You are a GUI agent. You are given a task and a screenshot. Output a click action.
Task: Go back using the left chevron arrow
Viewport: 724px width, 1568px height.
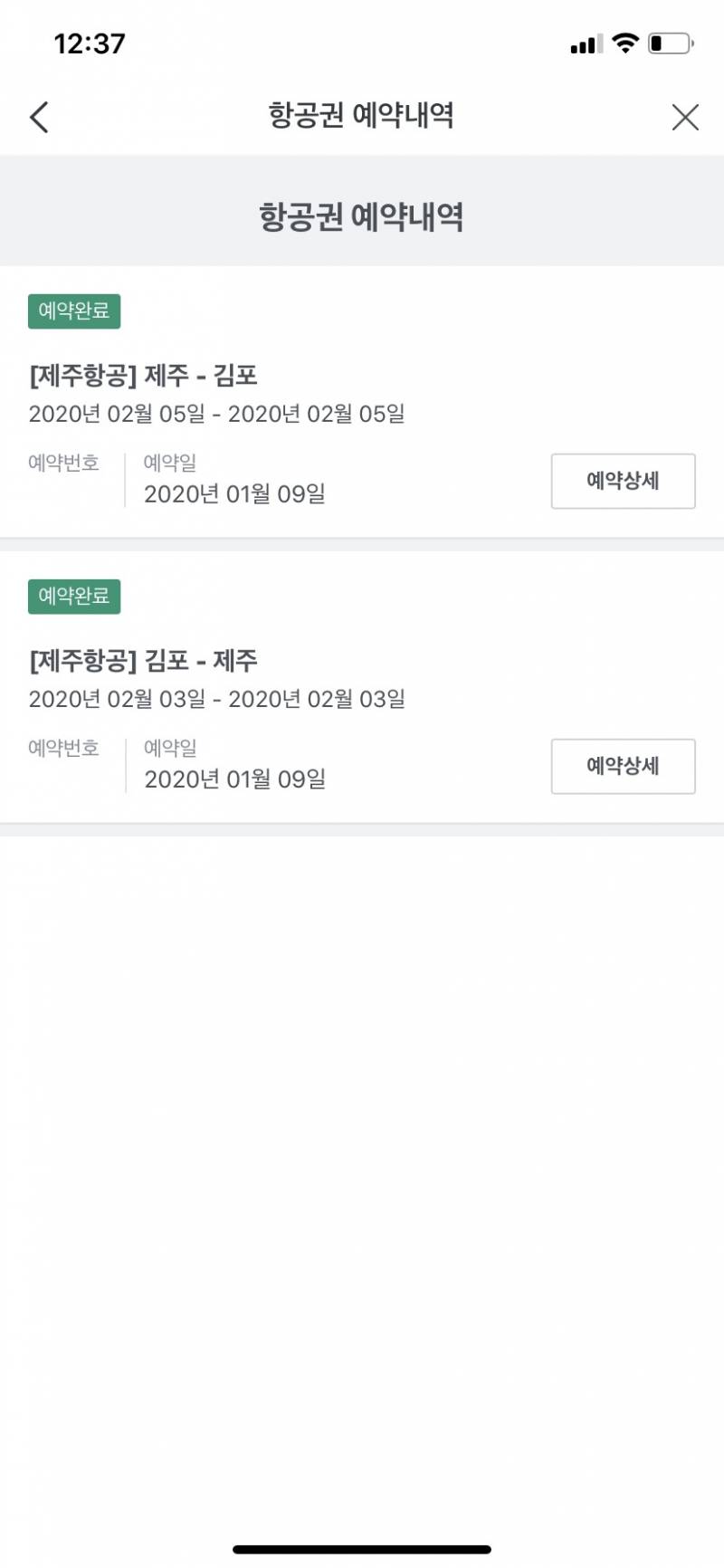tap(38, 117)
